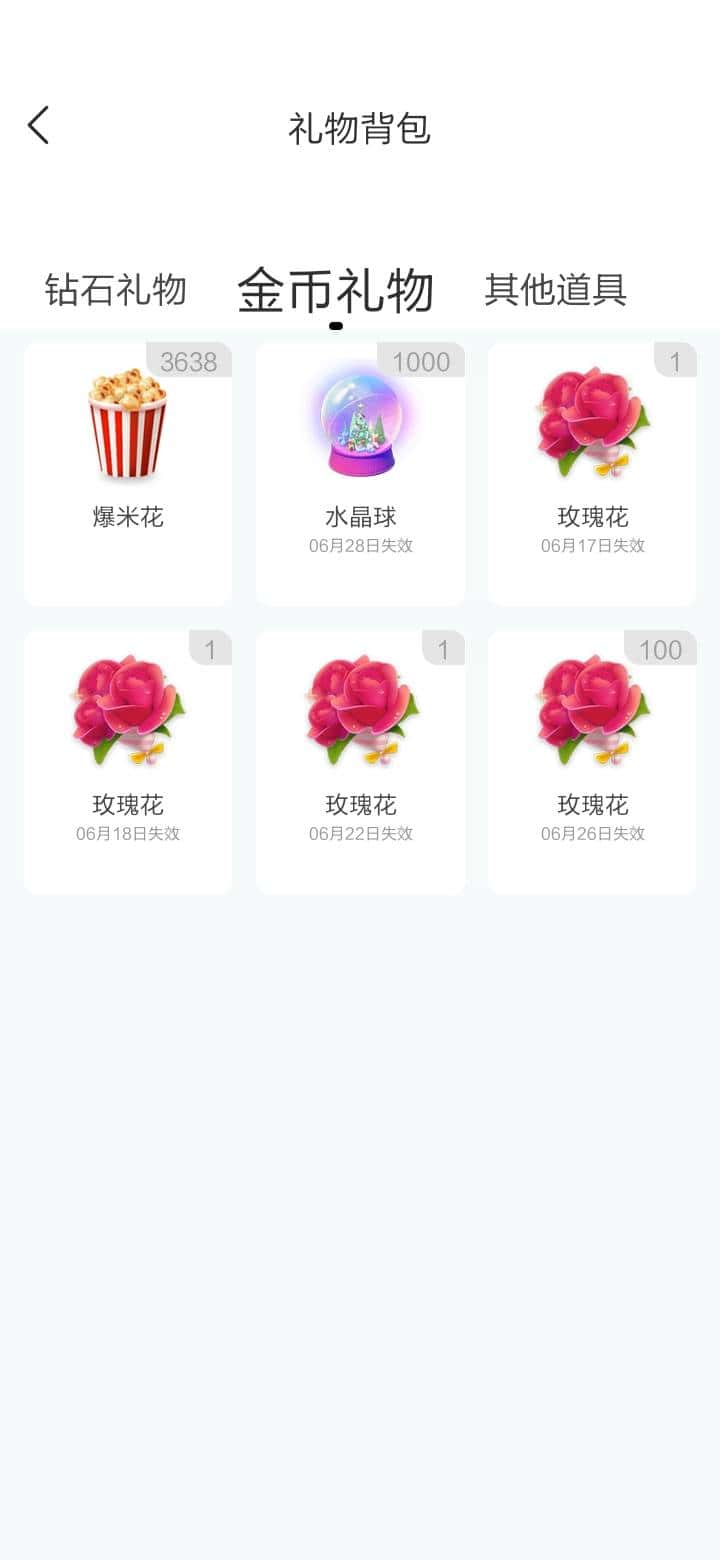
Task: Select the rose gift expiring 06月22日
Action: click(360, 708)
